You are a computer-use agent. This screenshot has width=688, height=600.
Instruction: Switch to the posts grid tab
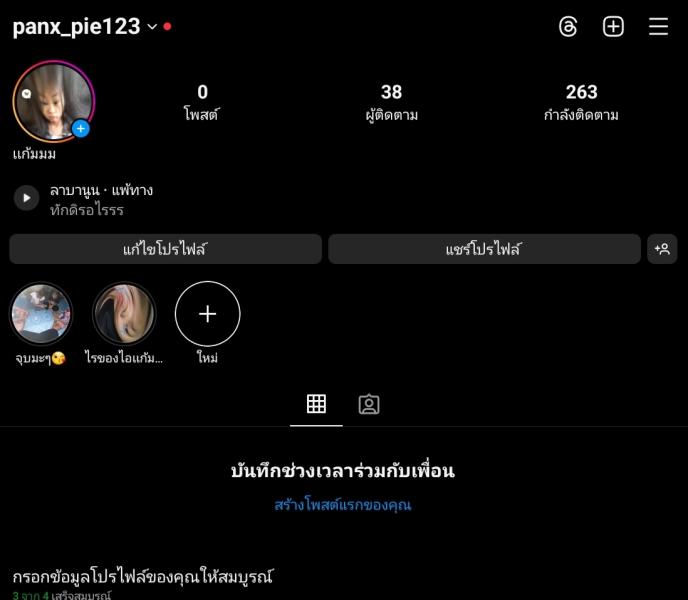click(x=316, y=404)
